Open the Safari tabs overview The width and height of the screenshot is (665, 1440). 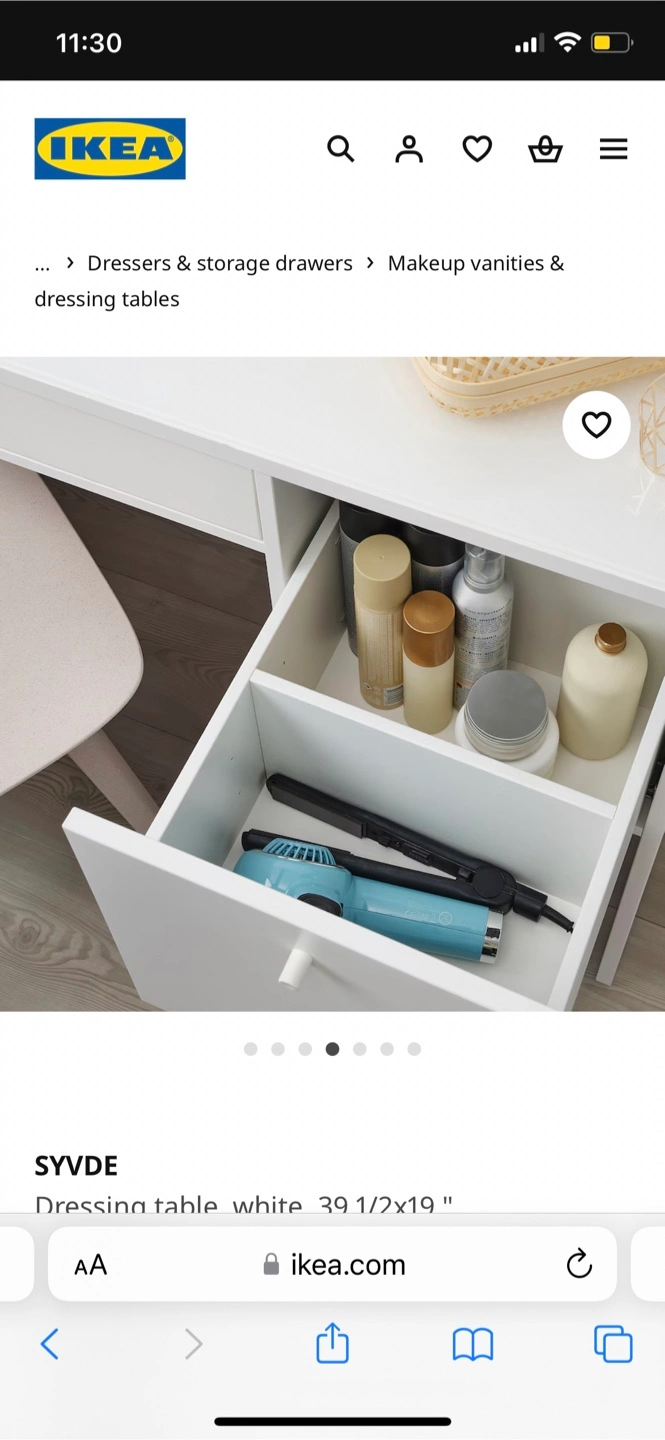tap(613, 1344)
